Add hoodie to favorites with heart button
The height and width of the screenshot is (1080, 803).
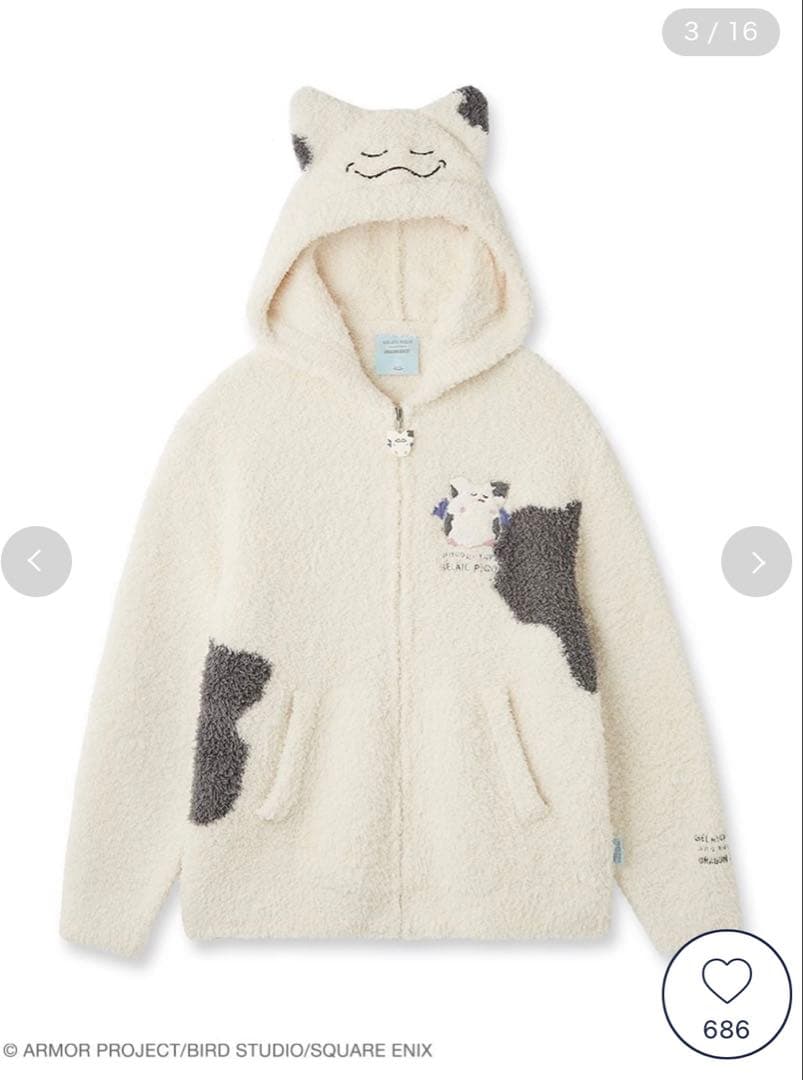click(x=726, y=993)
